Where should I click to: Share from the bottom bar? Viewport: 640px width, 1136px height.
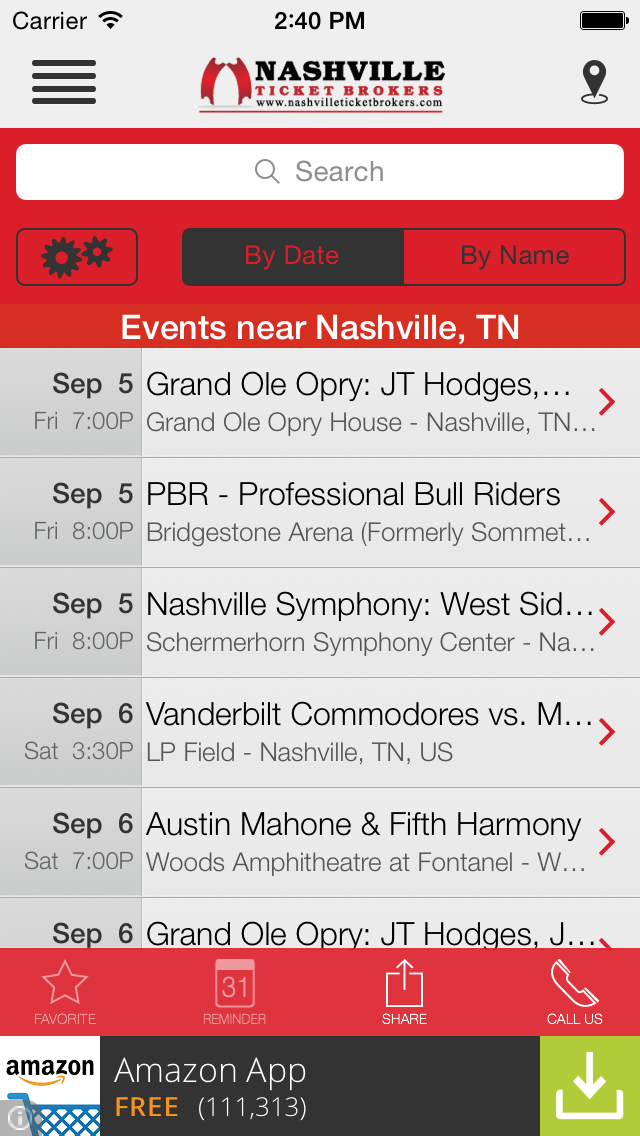404,992
